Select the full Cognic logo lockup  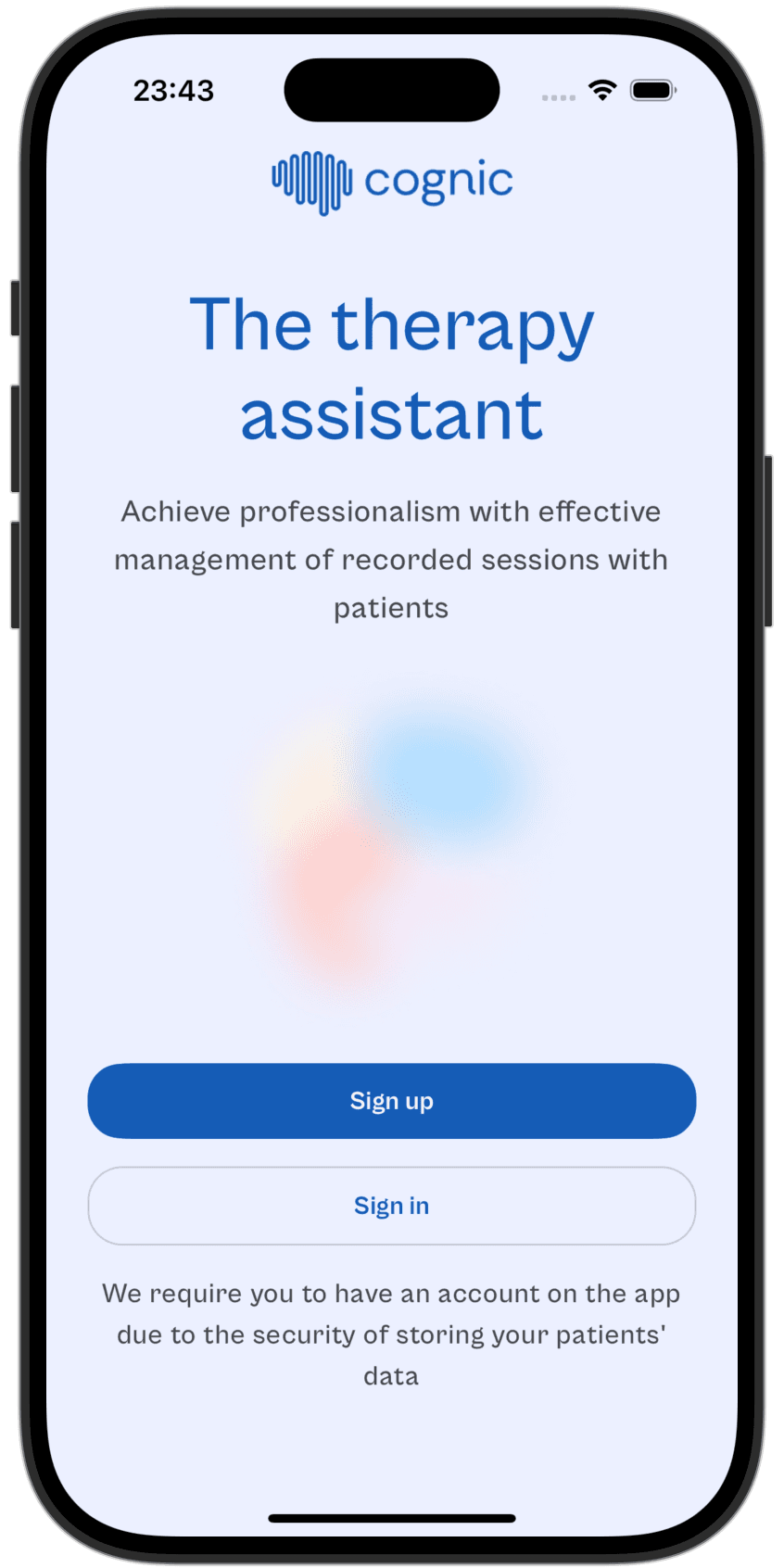coord(391,181)
